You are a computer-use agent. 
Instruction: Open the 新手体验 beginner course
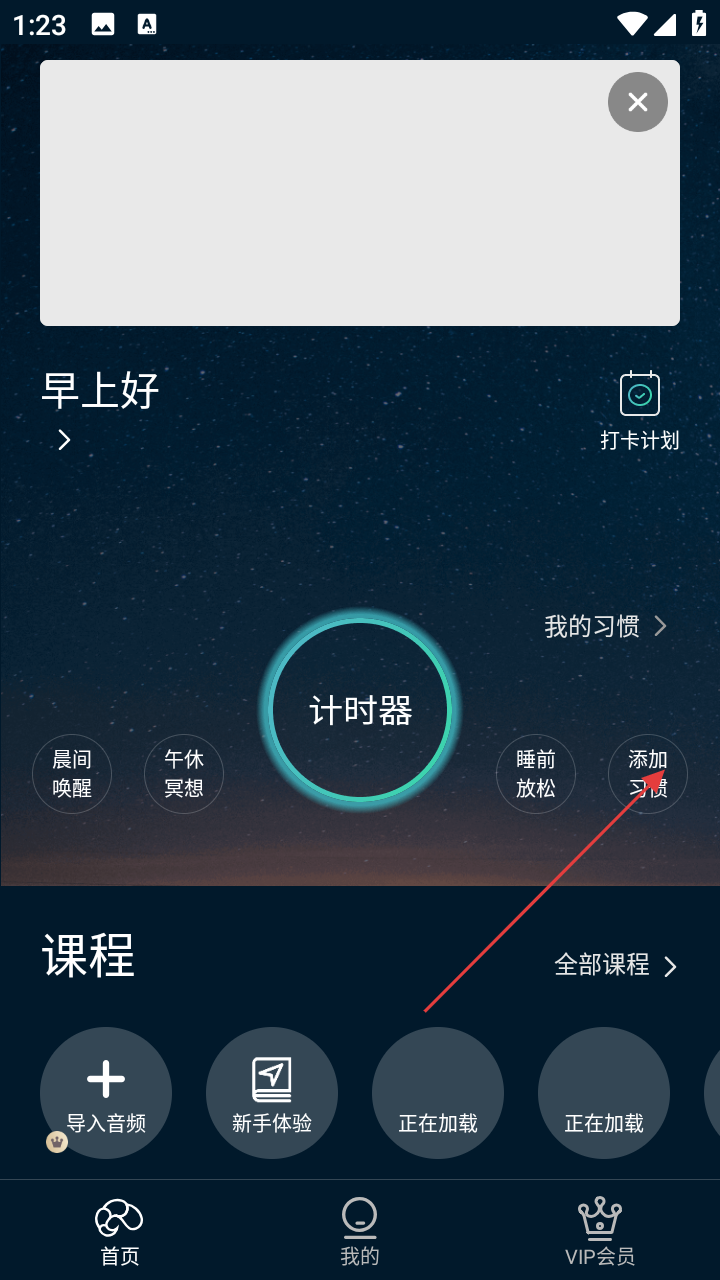point(272,1093)
